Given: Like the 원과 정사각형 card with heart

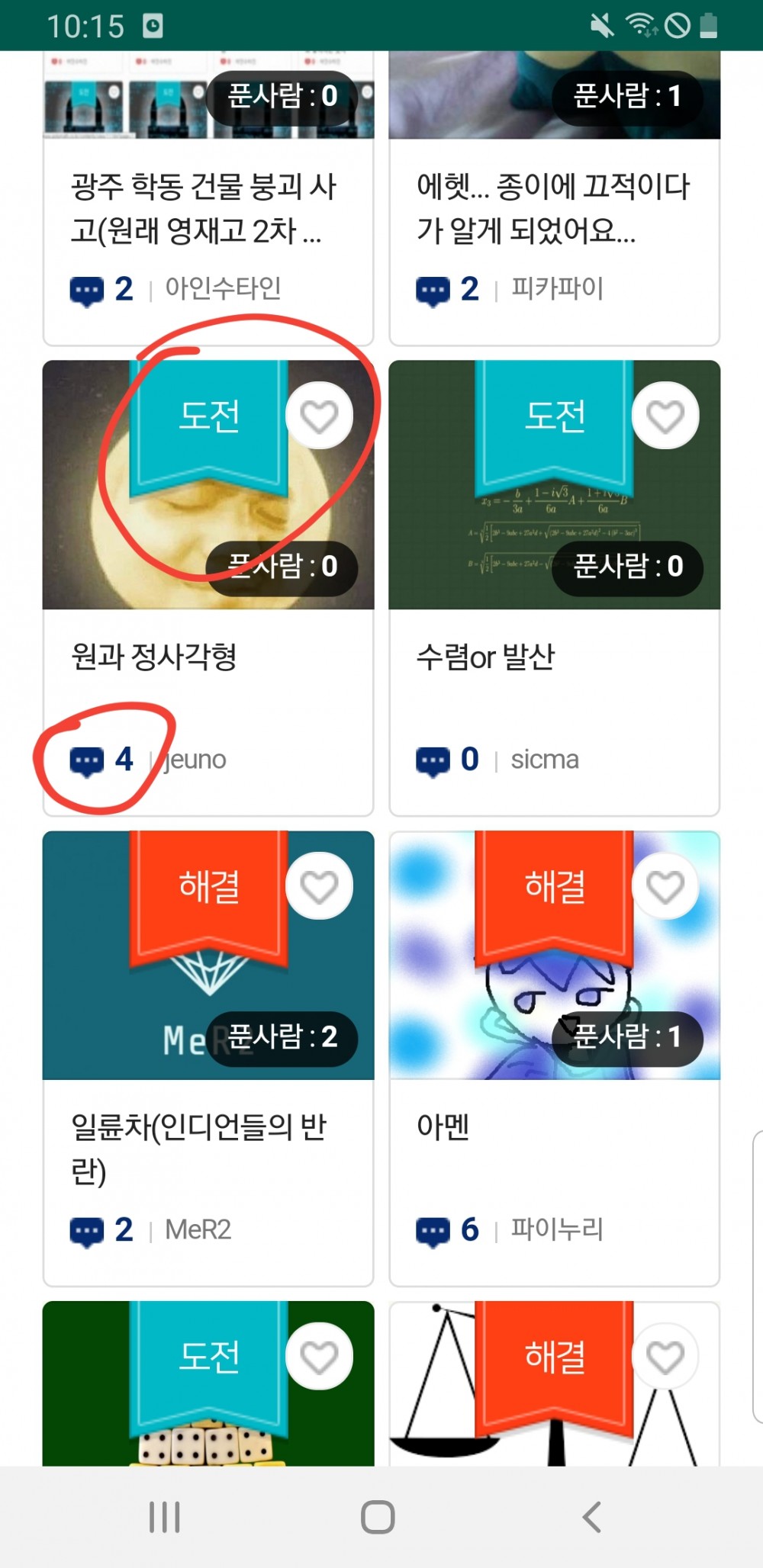Looking at the screenshot, I should click(x=319, y=416).
